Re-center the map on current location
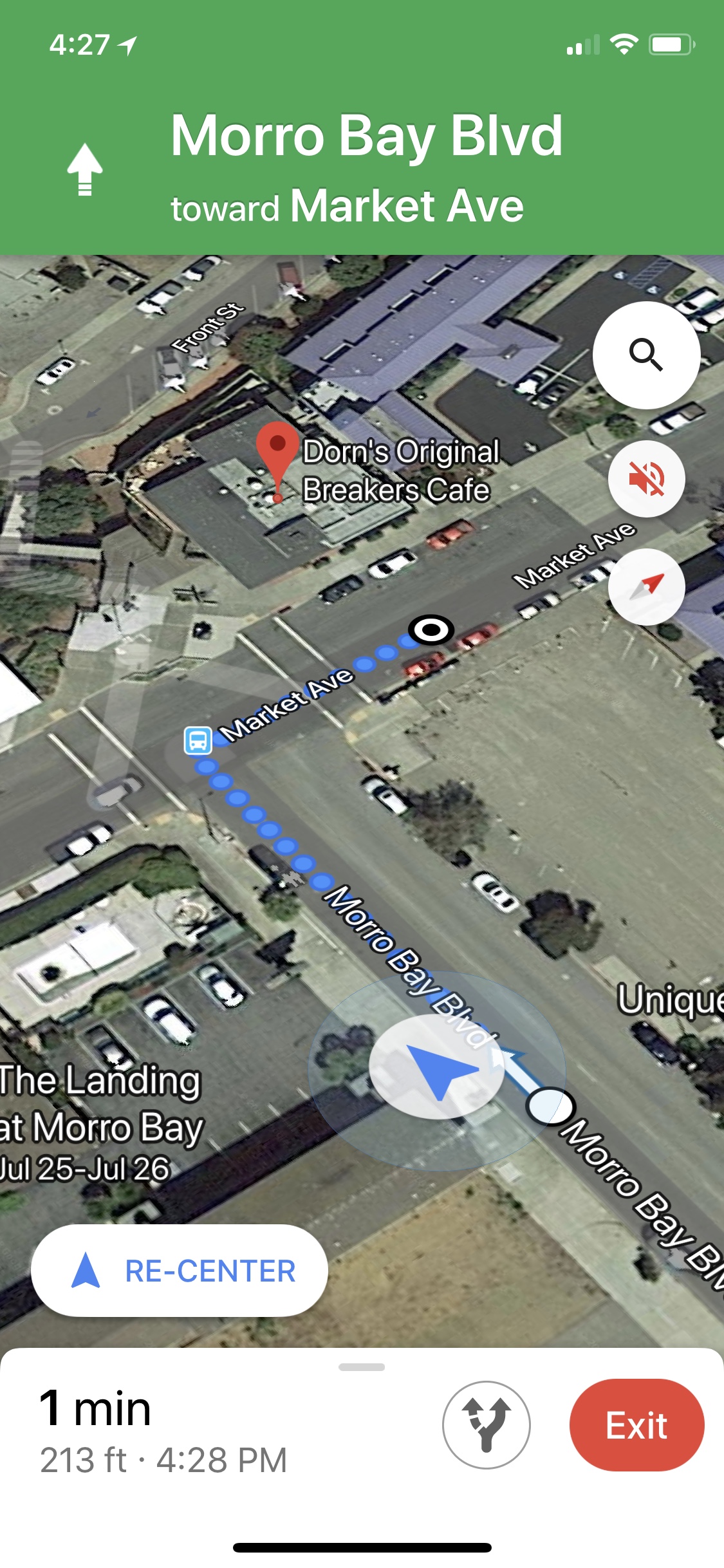 [180, 1271]
